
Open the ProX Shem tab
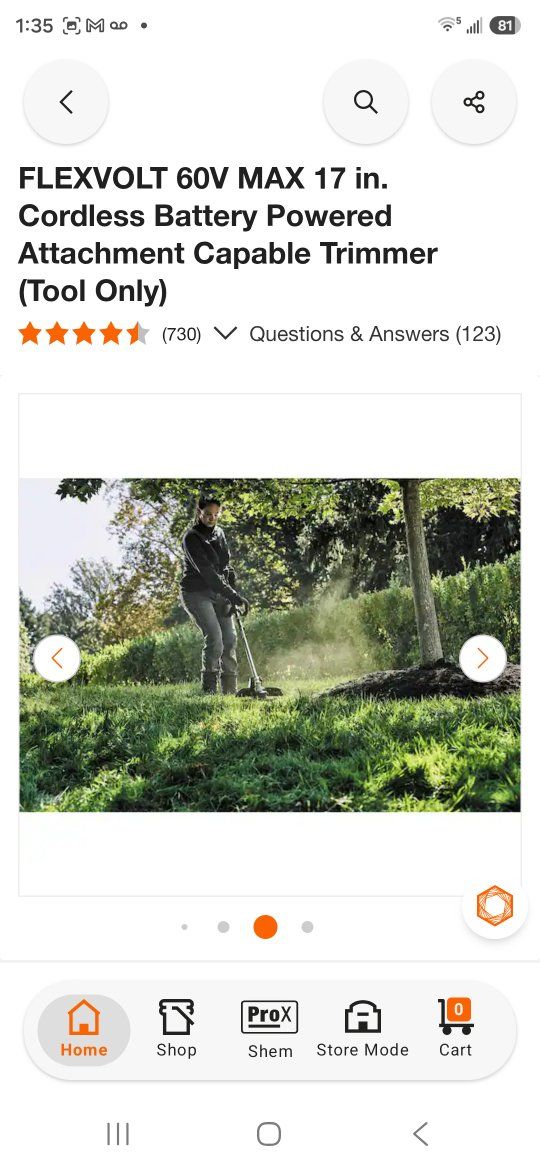(x=270, y=1029)
